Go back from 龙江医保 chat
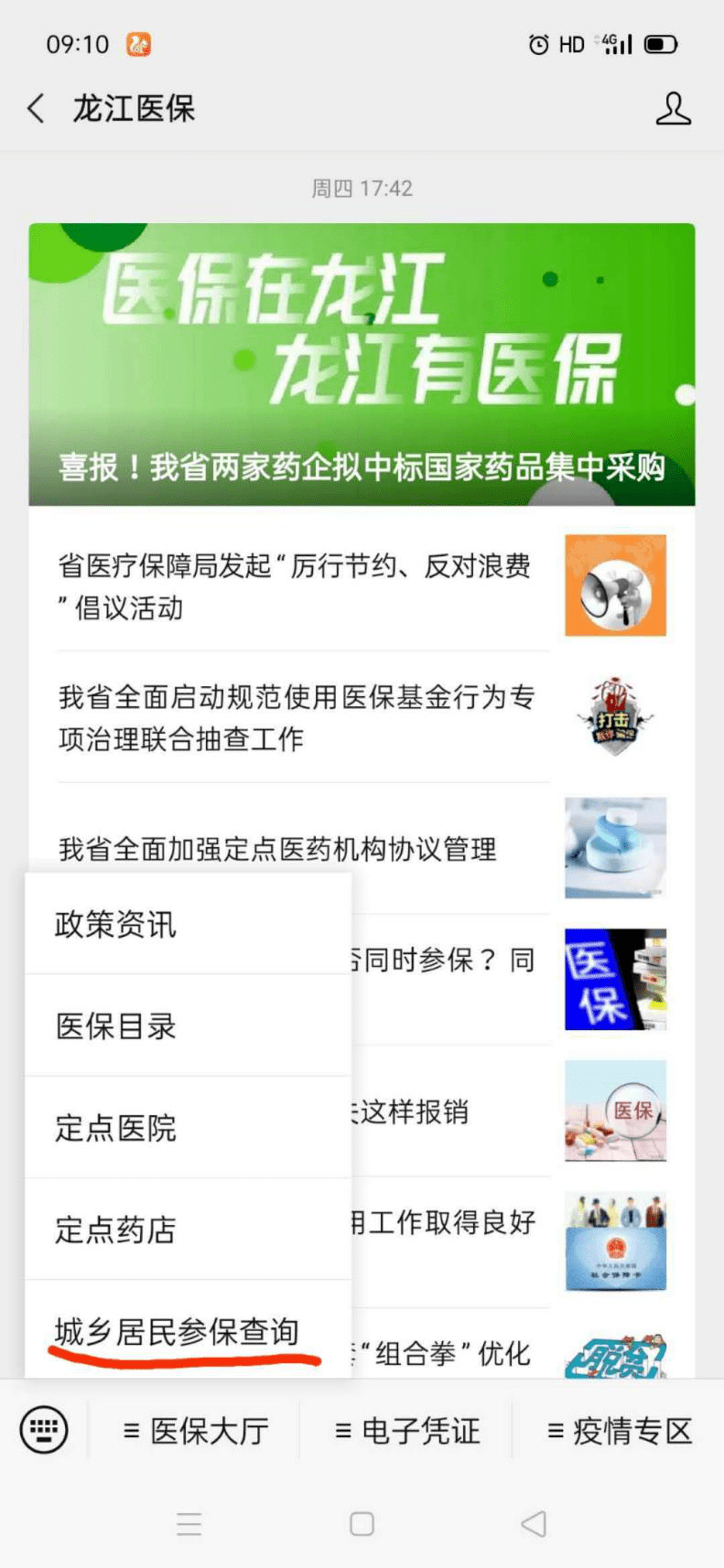724x1568 pixels. pyautogui.click(x=36, y=109)
